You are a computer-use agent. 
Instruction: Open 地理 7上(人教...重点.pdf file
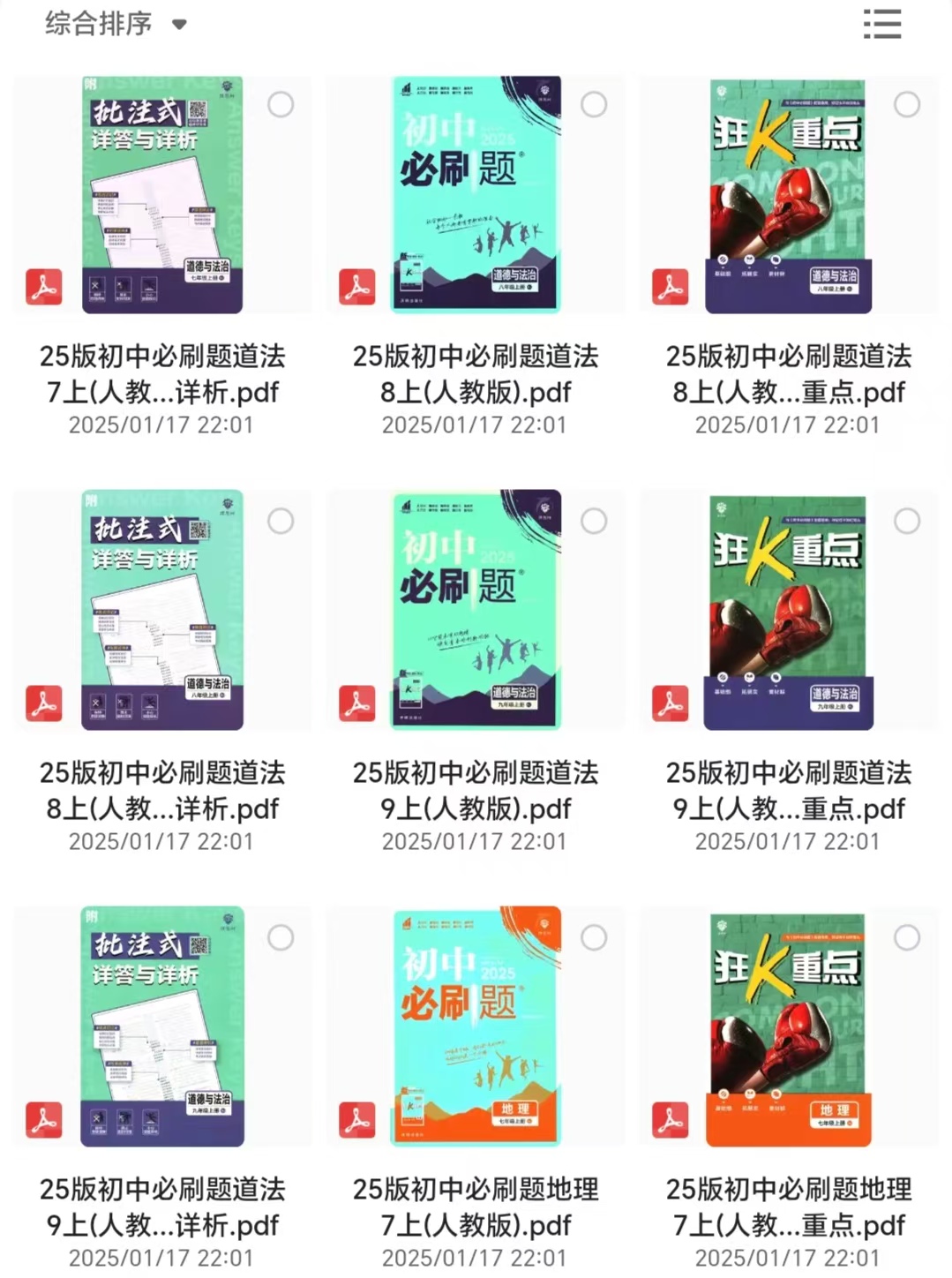[x=788, y=1026]
